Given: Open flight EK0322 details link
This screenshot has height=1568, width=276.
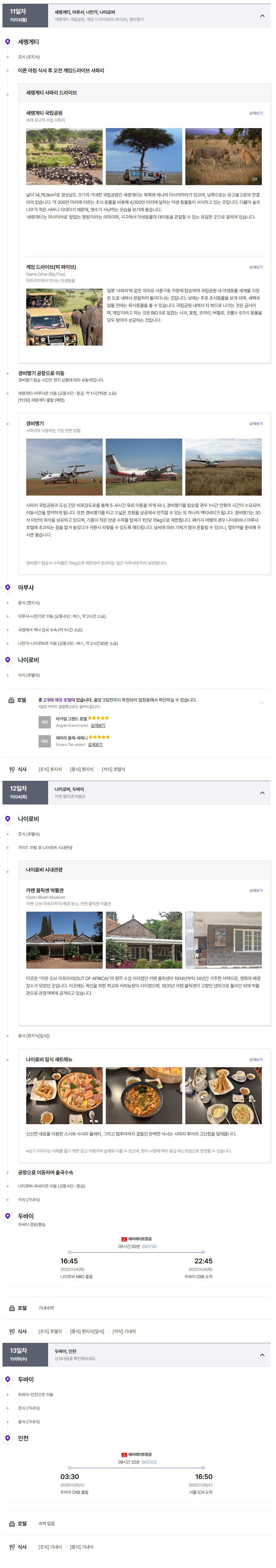Looking at the screenshot, I should click(x=149, y=1462).
